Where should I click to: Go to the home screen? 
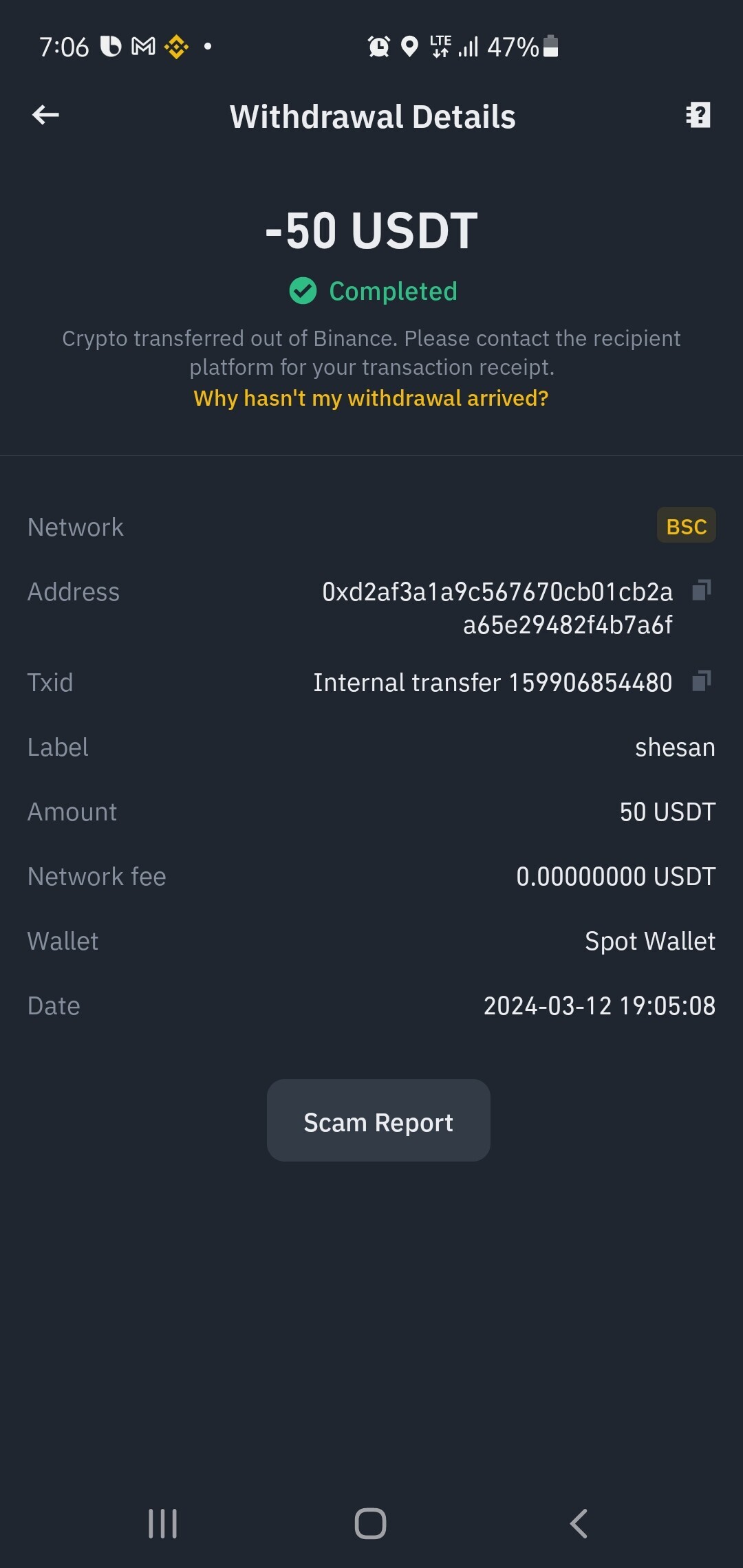[370, 1523]
